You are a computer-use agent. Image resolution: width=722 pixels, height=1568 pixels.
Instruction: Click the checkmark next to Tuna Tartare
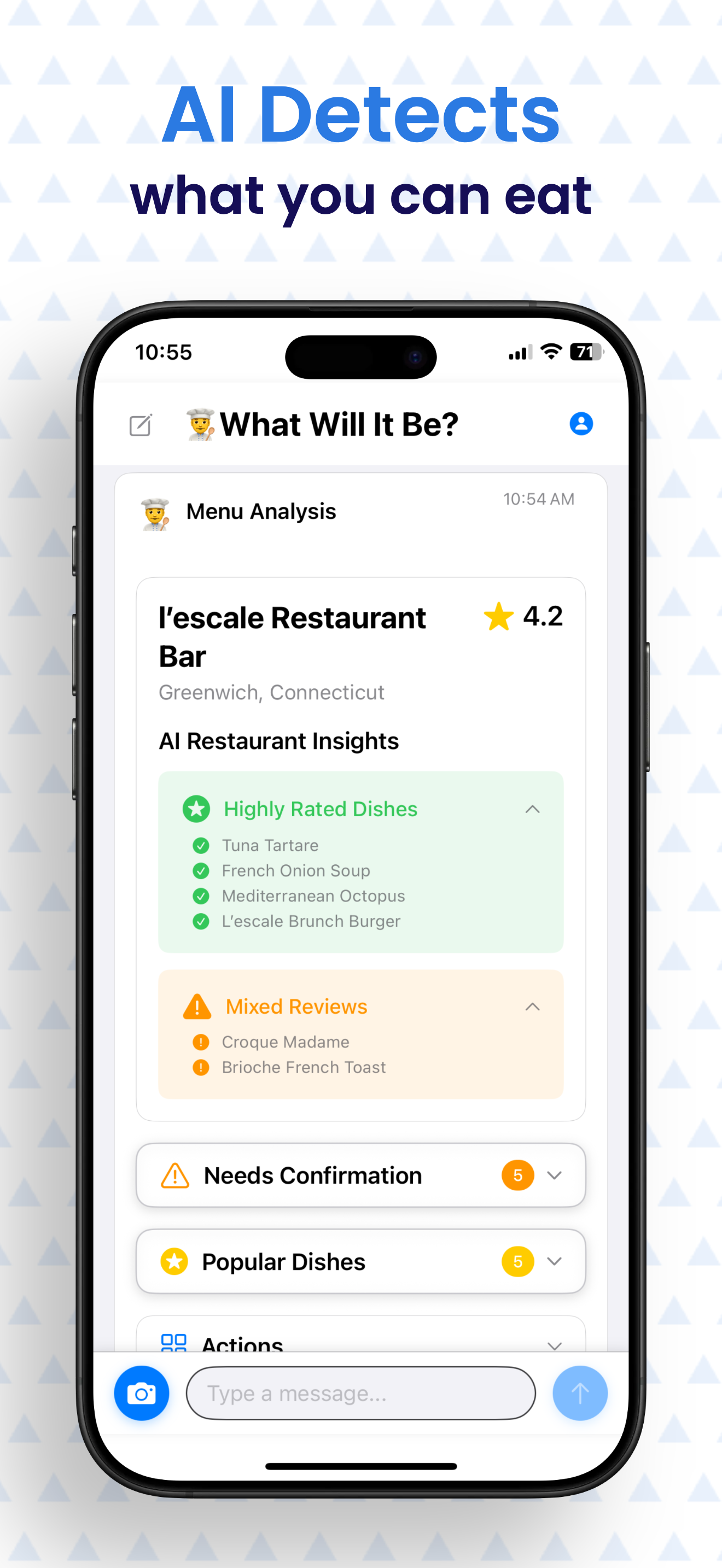201,845
